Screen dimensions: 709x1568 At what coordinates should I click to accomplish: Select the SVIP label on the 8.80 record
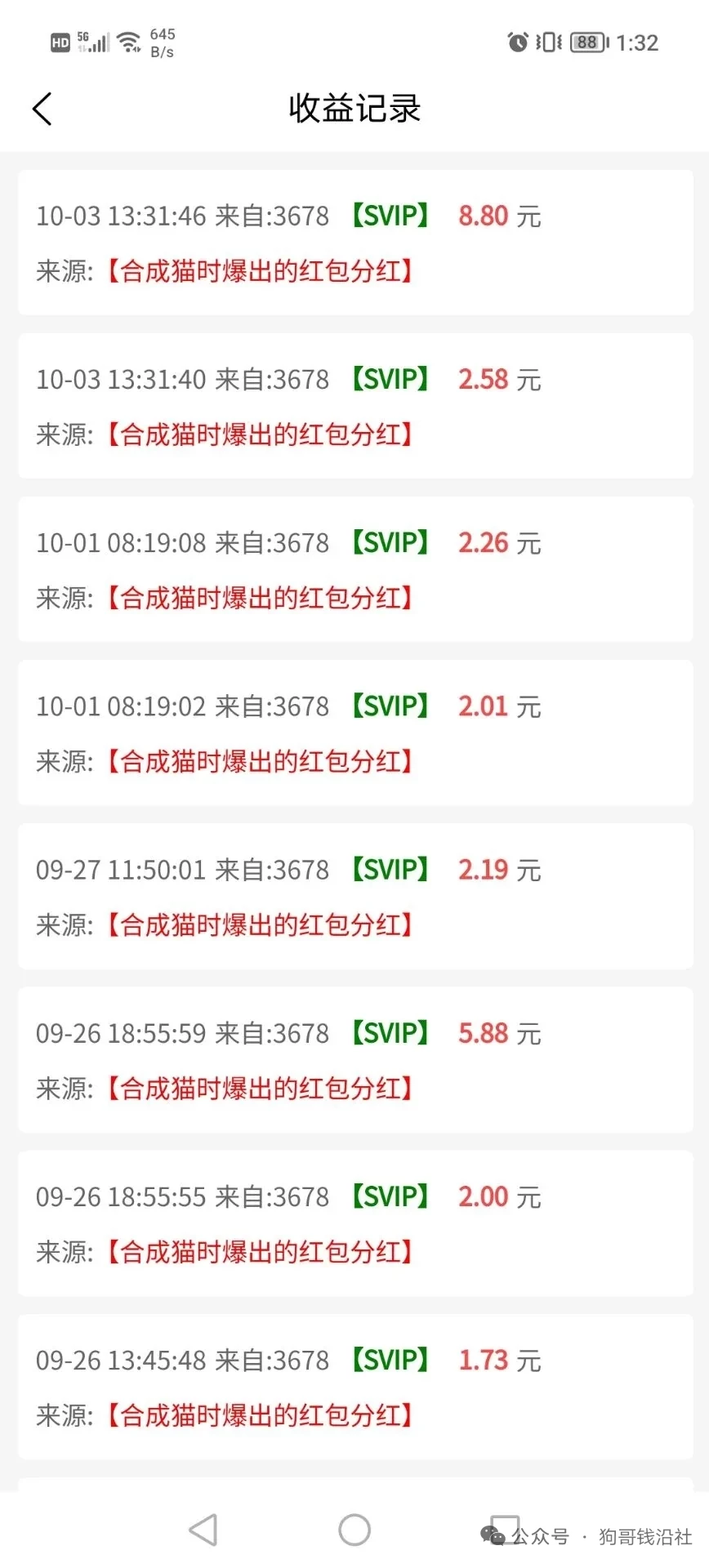[390, 215]
